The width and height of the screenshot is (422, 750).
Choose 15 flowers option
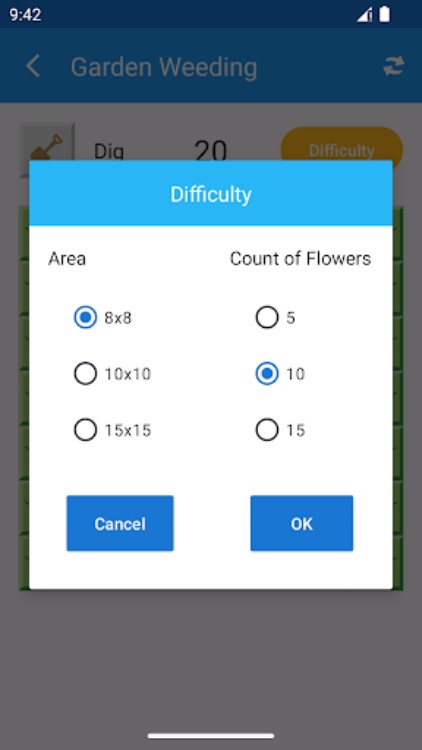tap(280, 430)
